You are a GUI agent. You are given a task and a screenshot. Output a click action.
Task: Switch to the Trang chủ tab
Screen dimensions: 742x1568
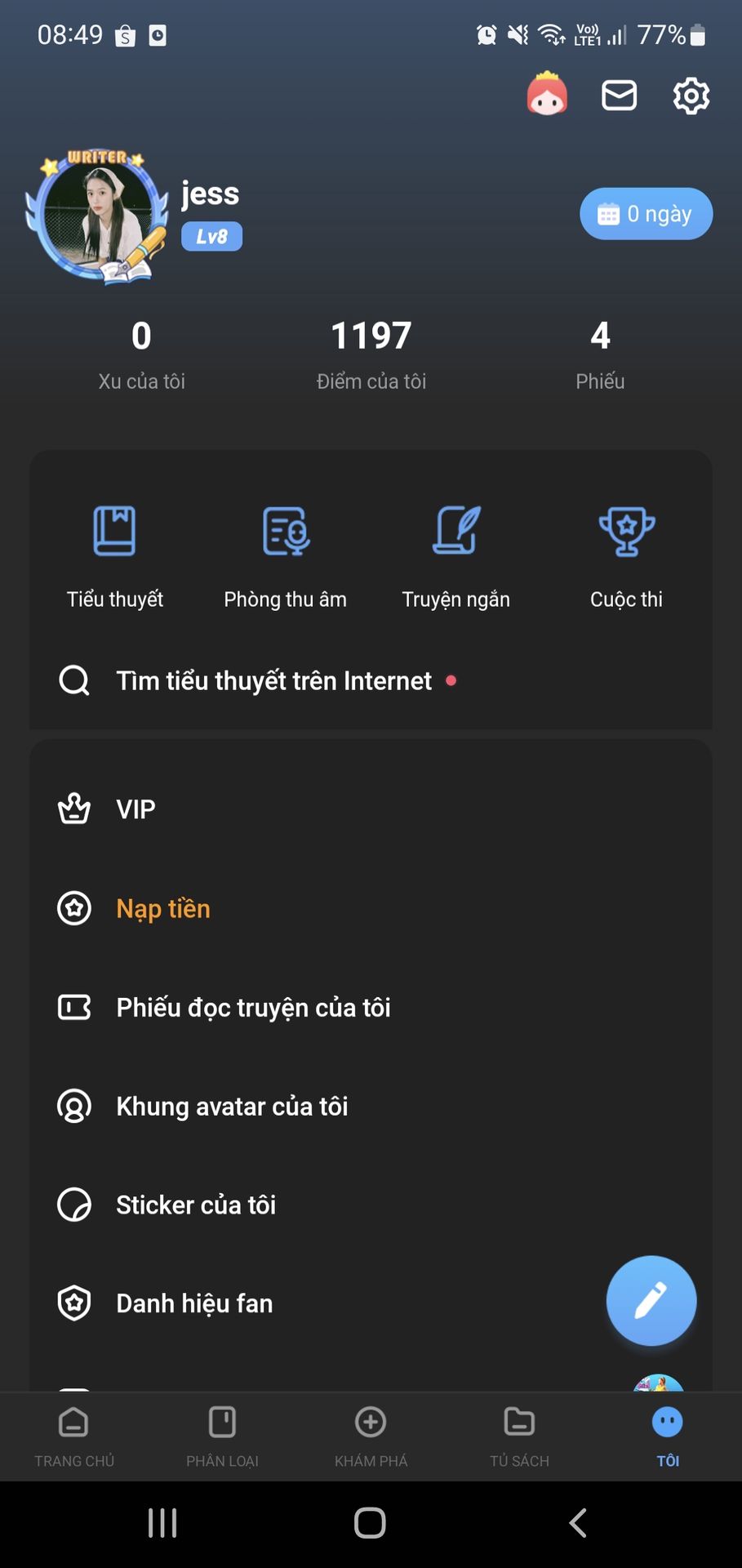point(74,1437)
